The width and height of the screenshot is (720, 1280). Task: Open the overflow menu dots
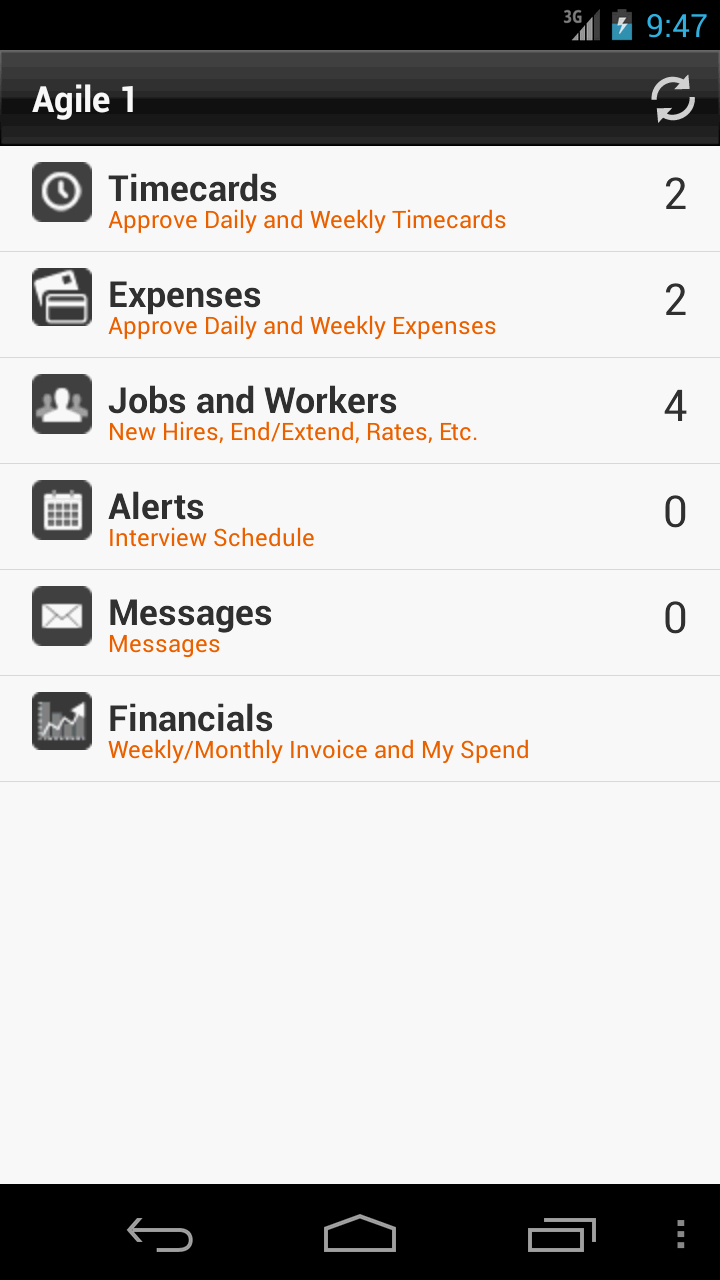pyautogui.click(x=680, y=1234)
